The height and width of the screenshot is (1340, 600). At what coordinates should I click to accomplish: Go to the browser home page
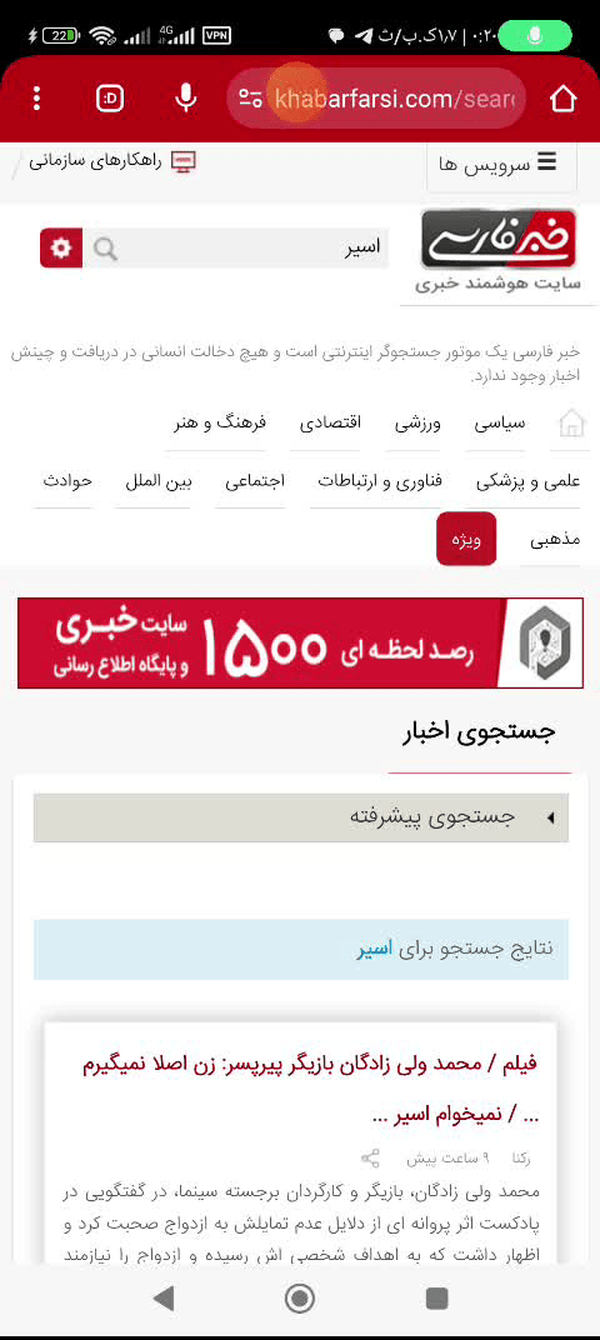point(564,98)
